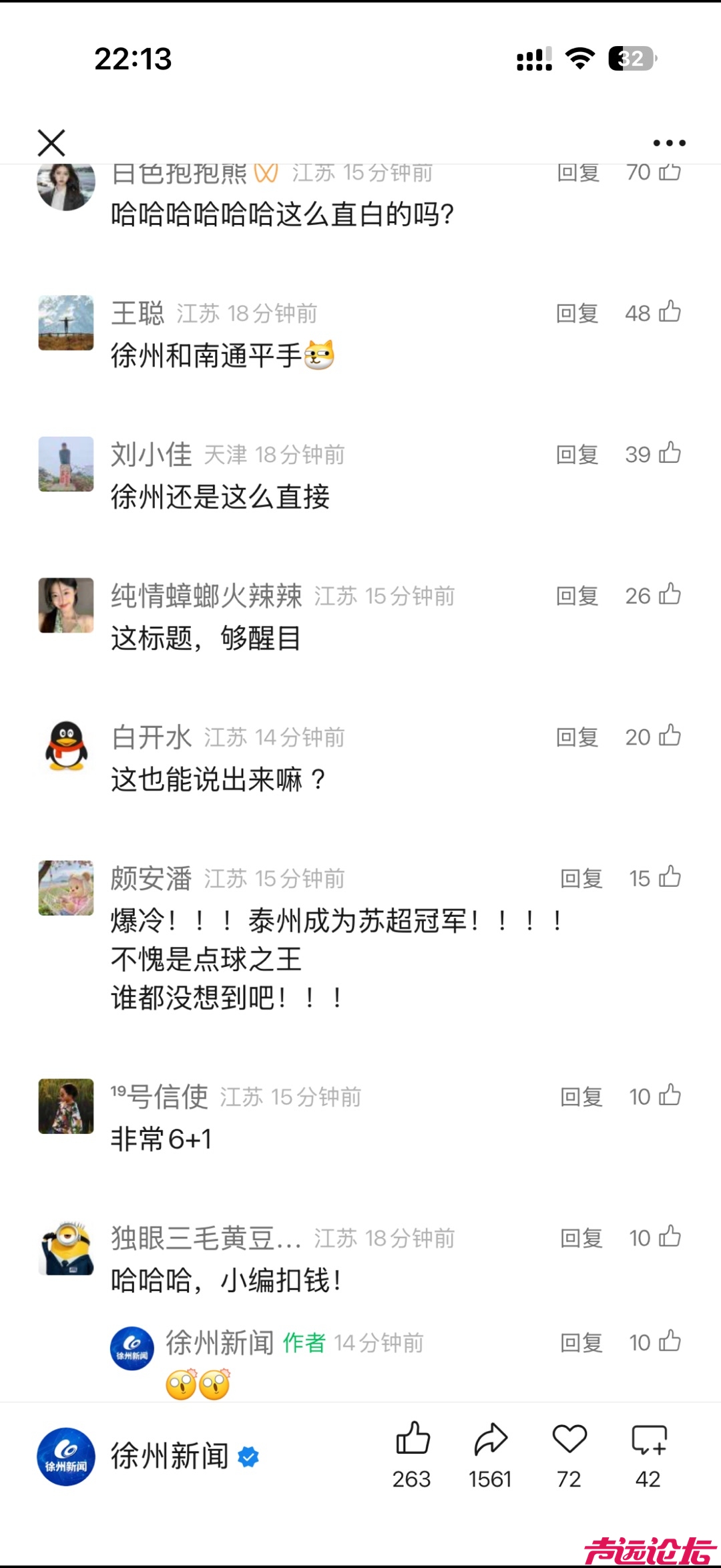Open the three-dot overflow menu
Viewport: 721px width, 1568px height.
[x=669, y=143]
